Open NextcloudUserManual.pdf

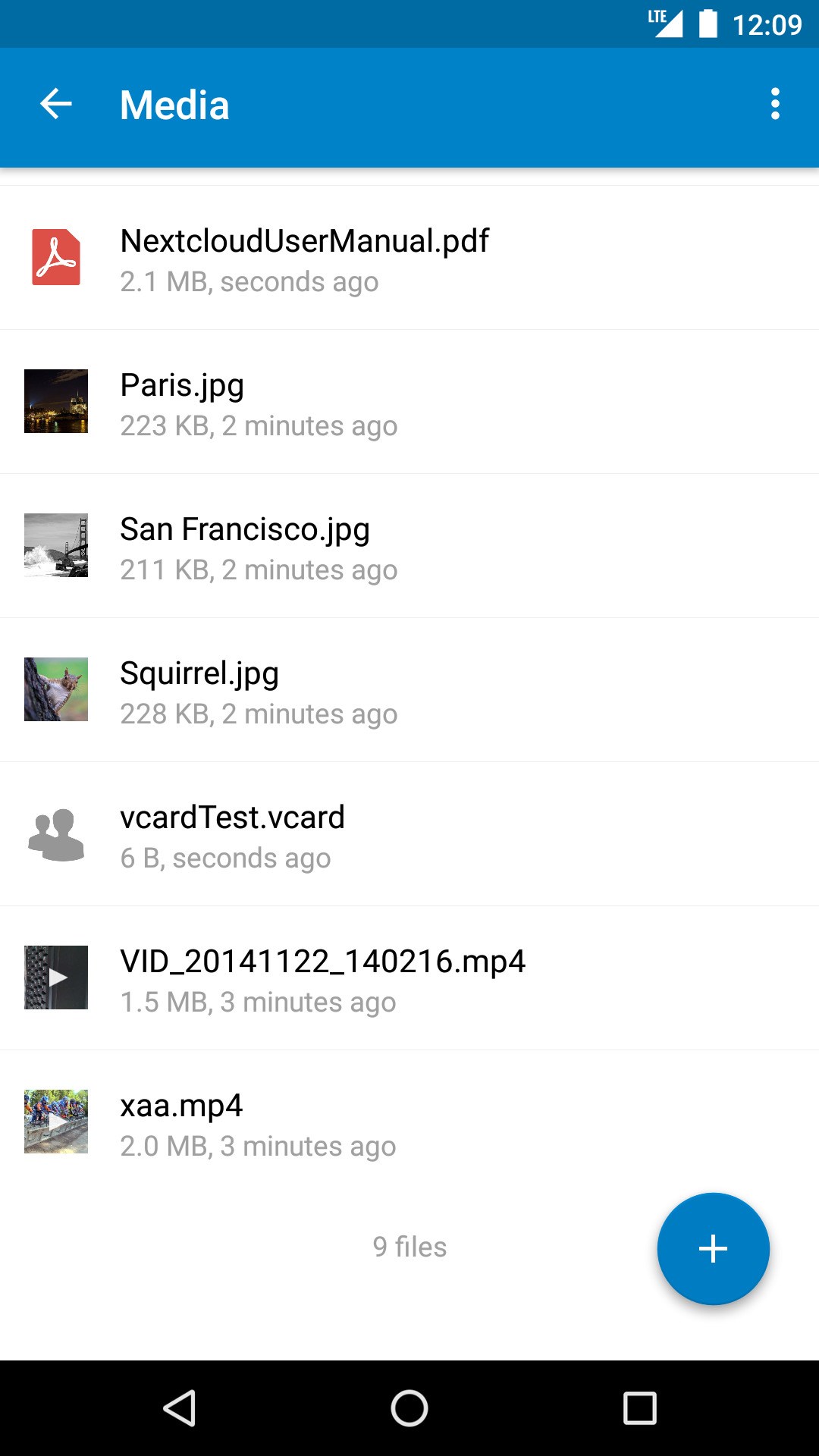[x=409, y=258]
